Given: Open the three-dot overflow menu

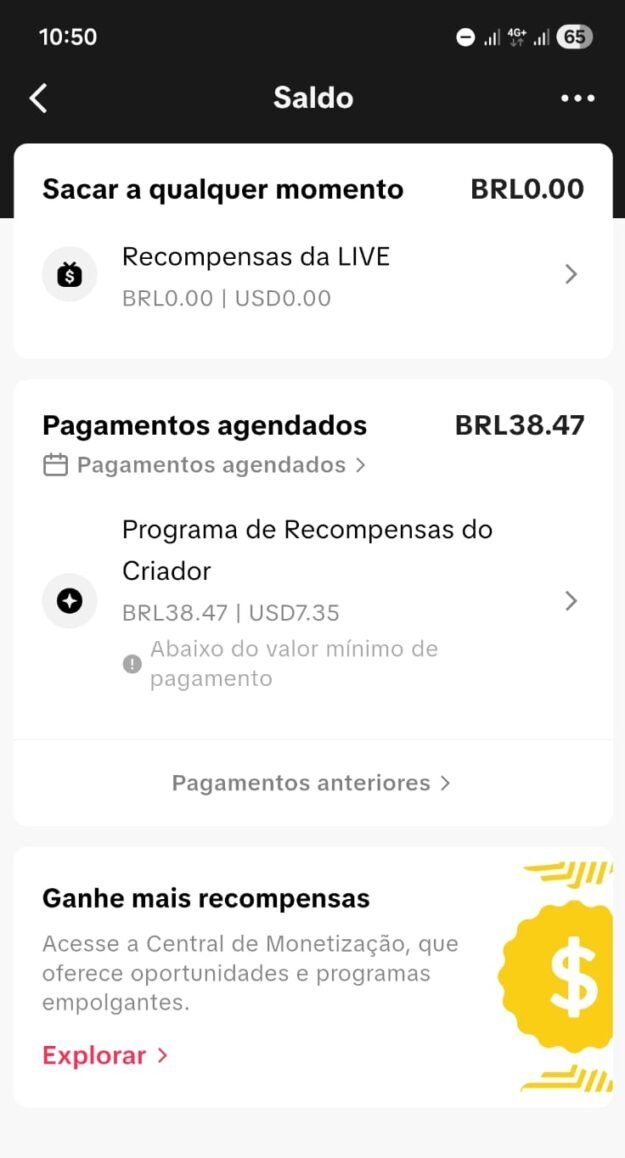Looking at the screenshot, I should (577, 98).
